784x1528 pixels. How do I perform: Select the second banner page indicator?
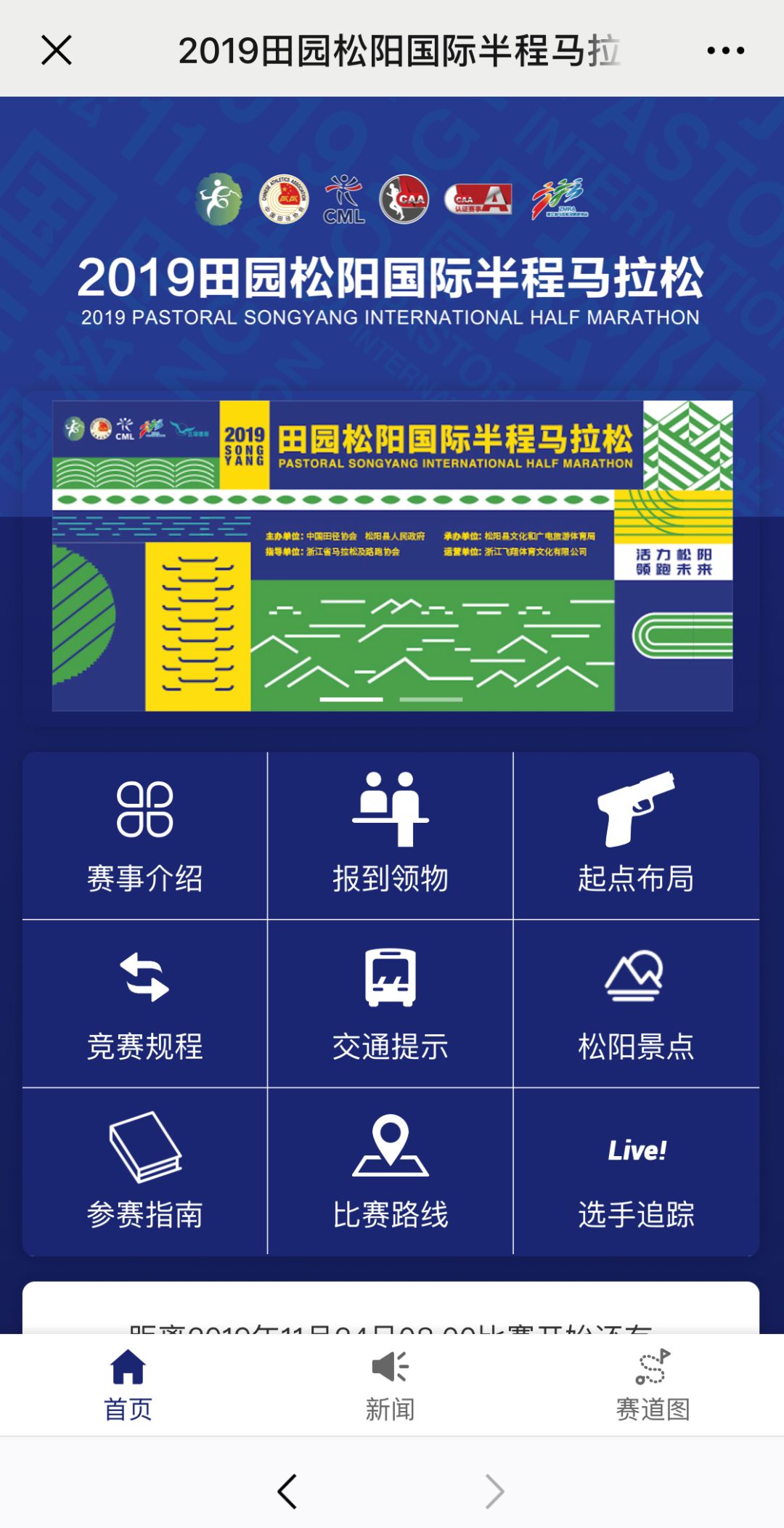click(x=431, y=699)
